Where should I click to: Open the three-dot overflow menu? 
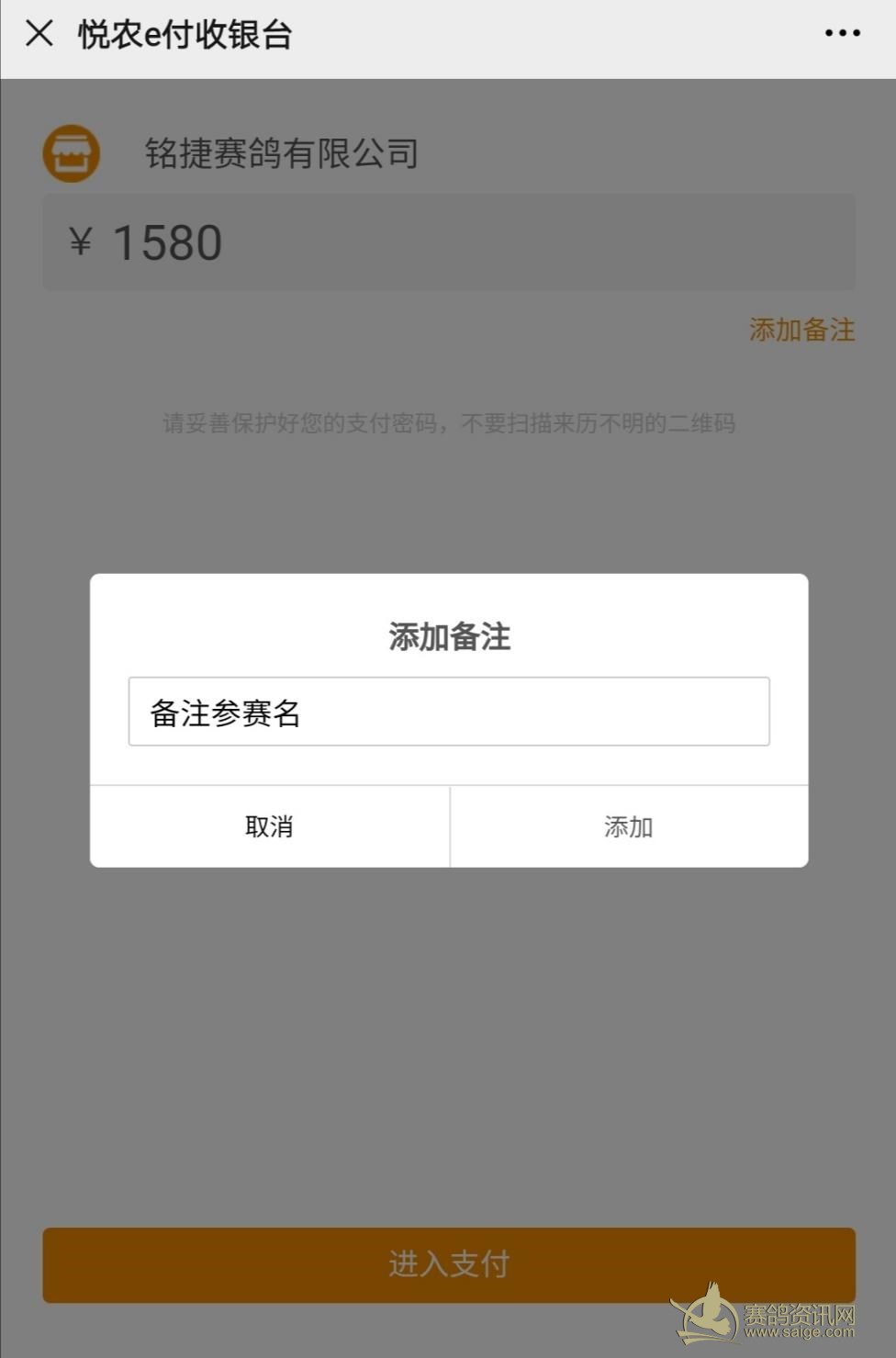coord(842,34)
